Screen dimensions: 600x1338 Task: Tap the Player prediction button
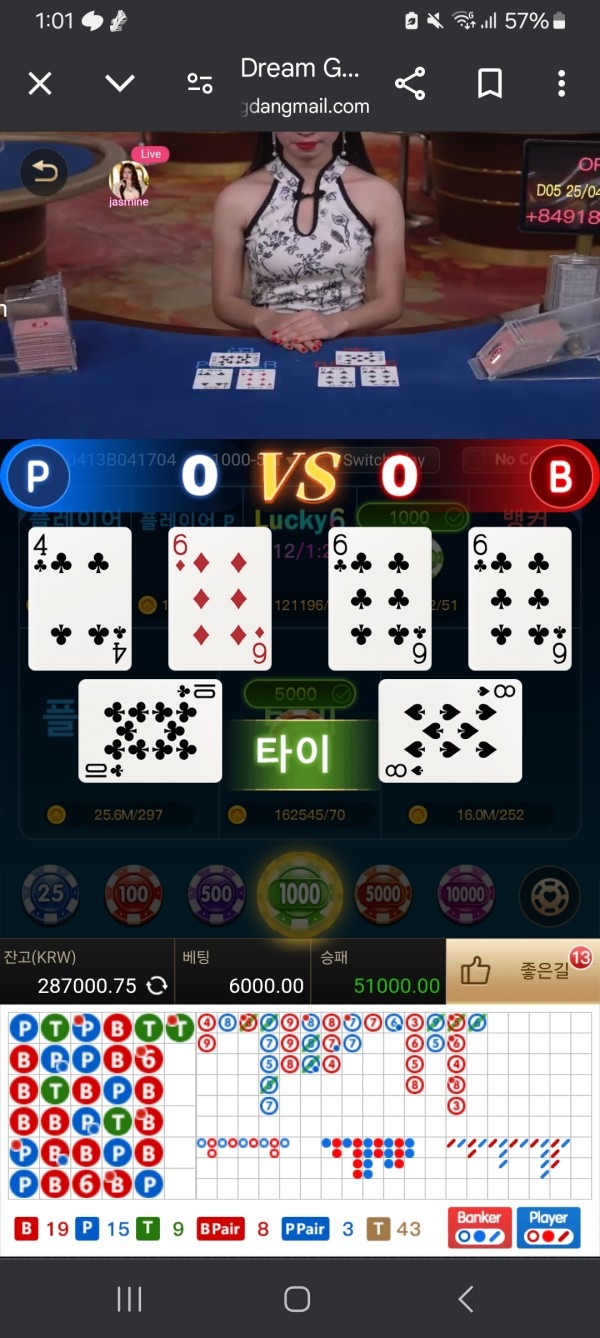coord(548,1227)
